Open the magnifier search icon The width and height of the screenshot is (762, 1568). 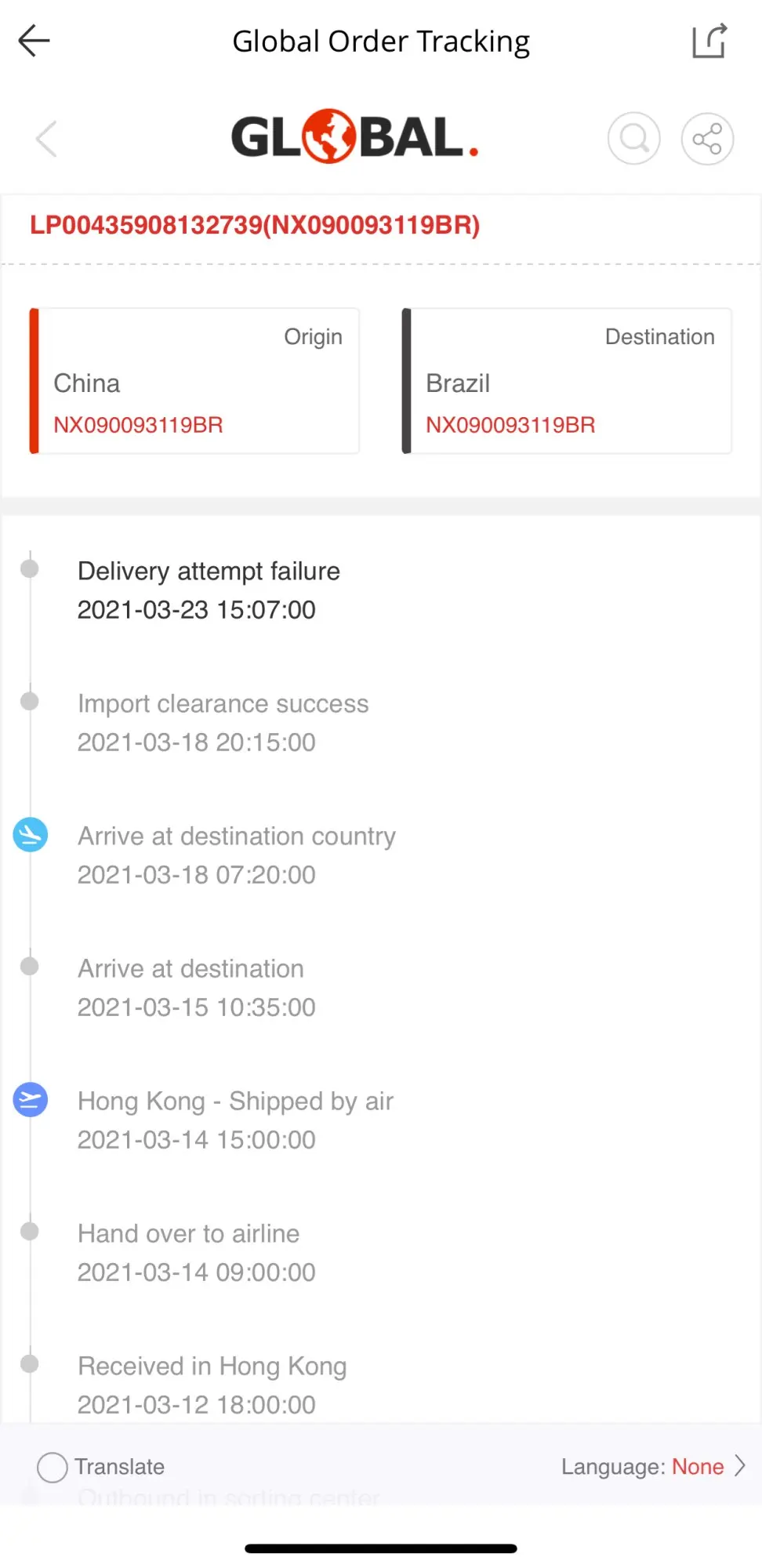634,139
